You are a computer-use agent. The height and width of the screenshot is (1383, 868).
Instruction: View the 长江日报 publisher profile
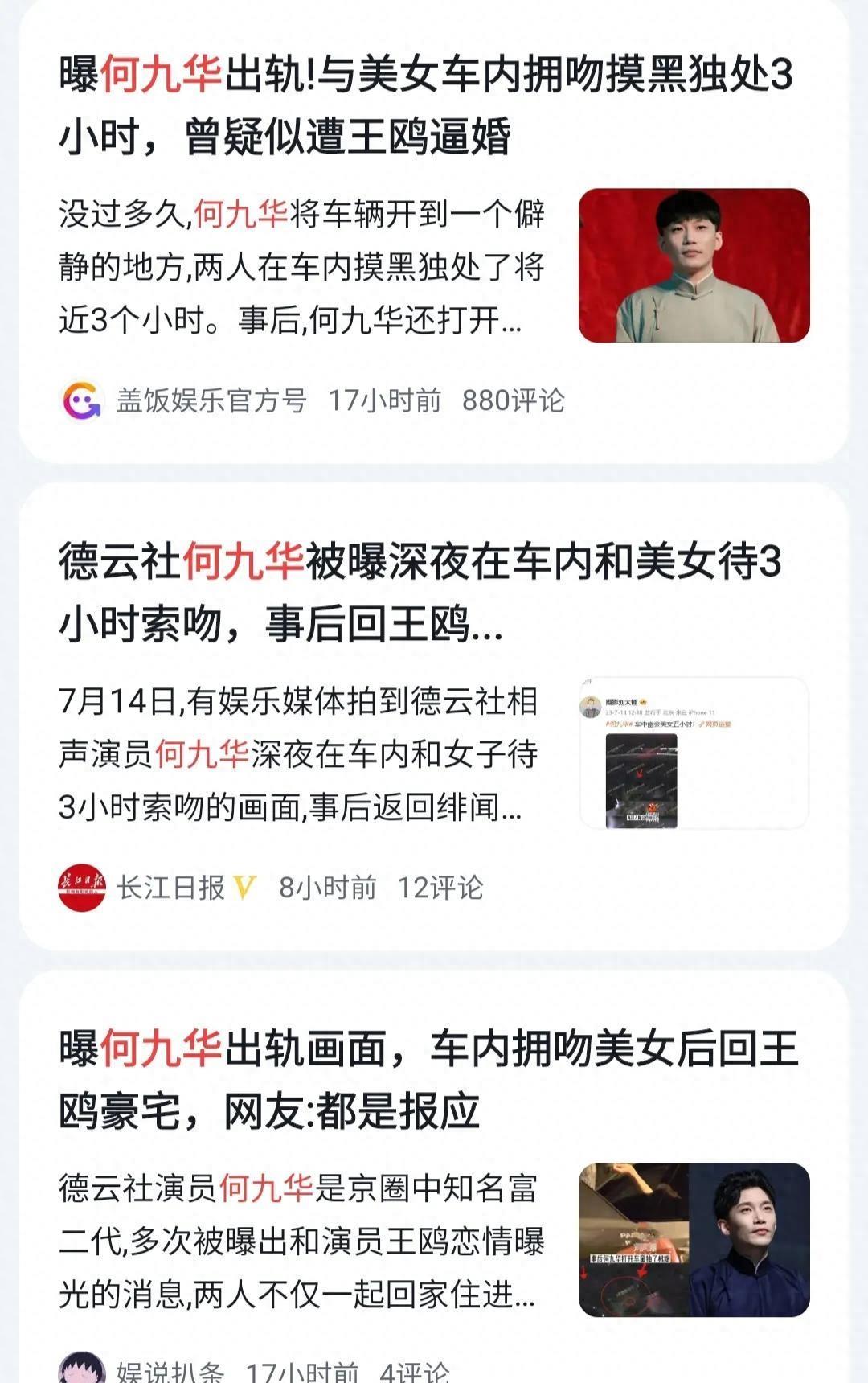pos(170,888)
